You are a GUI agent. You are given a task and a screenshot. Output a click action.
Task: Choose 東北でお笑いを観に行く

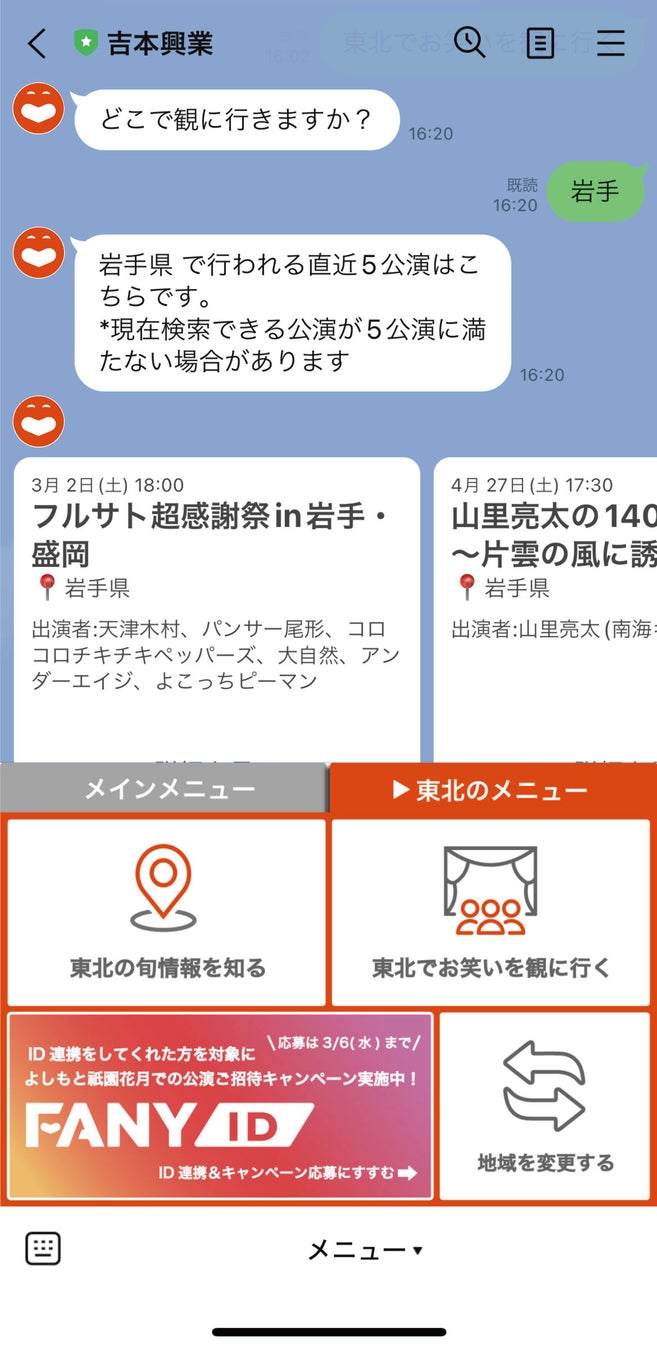pyautogui.click(x=490, y=912)
